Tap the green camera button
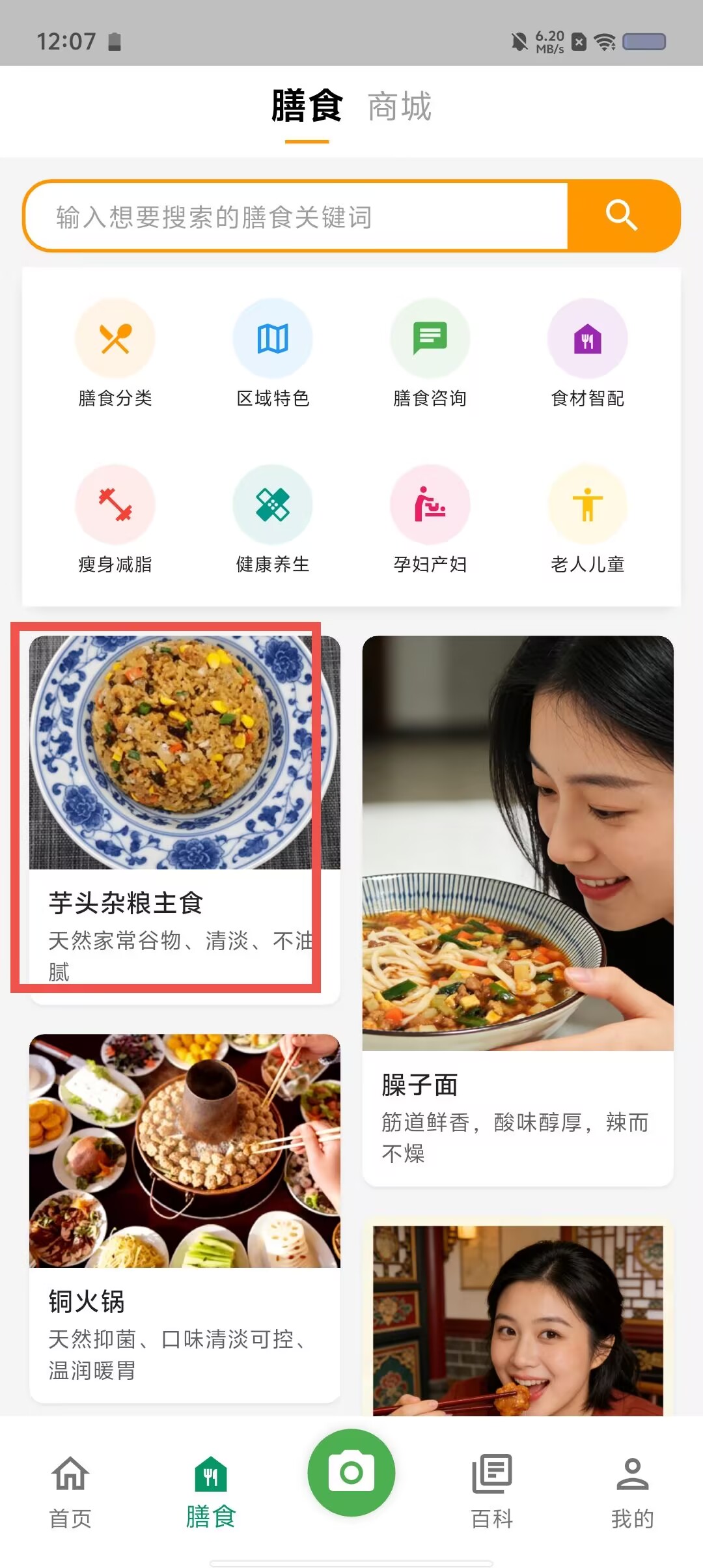The height and width of the screenshot is (1568, 703). click(351, 1472)
